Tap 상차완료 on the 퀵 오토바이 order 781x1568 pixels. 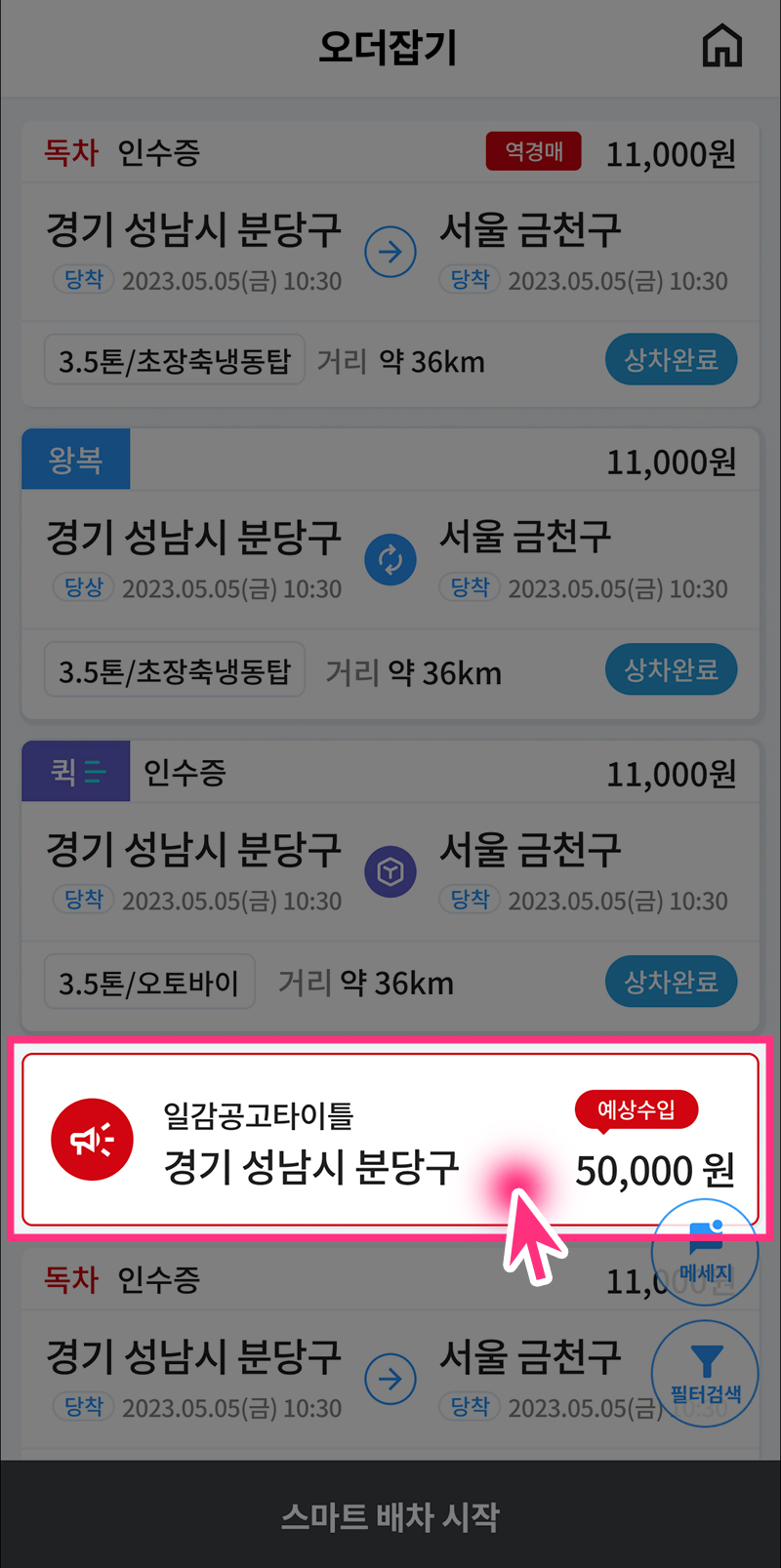click(x=671, y=981)
